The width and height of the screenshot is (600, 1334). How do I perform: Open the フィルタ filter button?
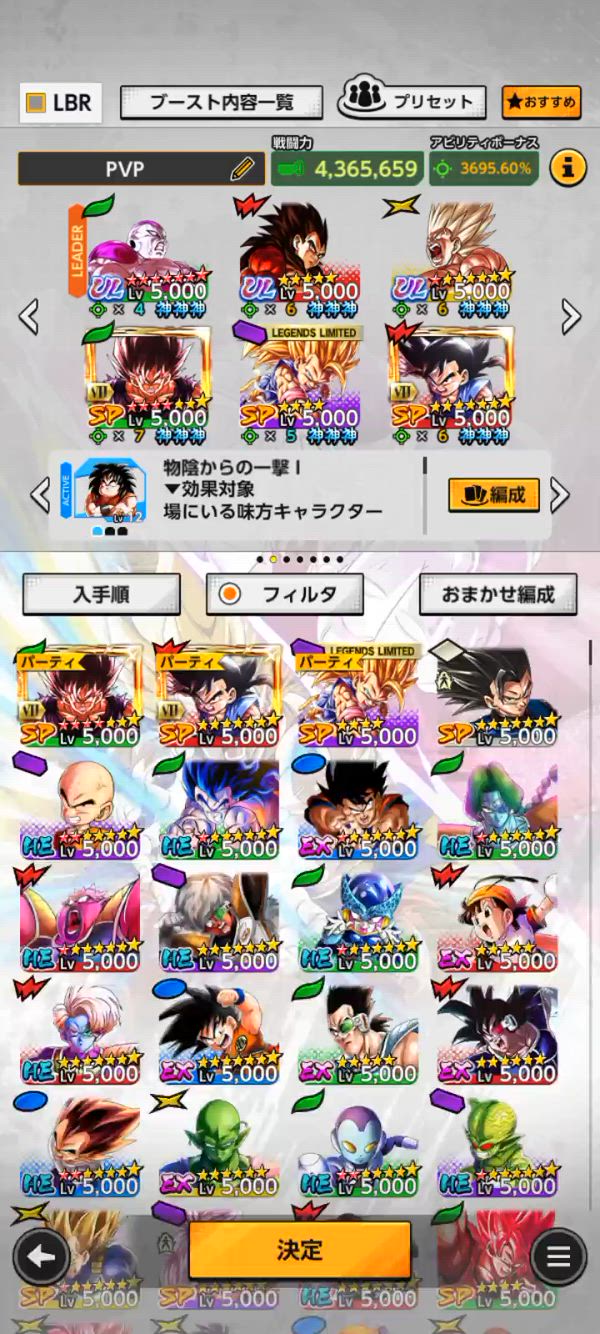(285, 594)
